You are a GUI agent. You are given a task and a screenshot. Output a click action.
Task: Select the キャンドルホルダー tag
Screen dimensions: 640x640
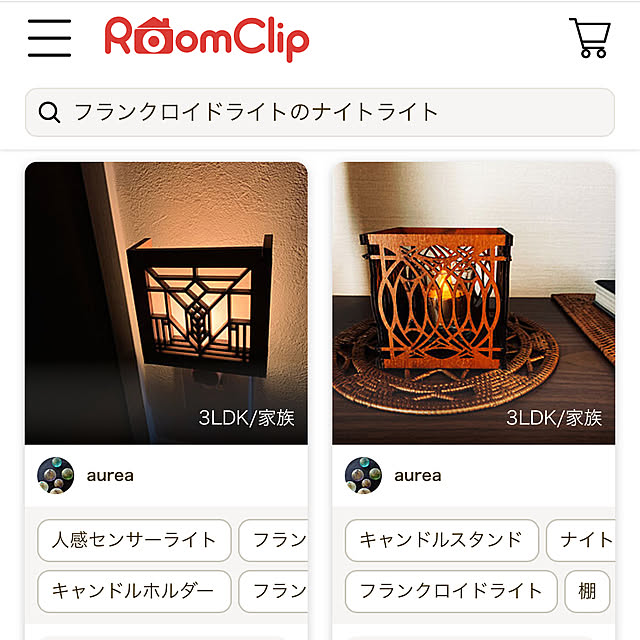(134, 591)
